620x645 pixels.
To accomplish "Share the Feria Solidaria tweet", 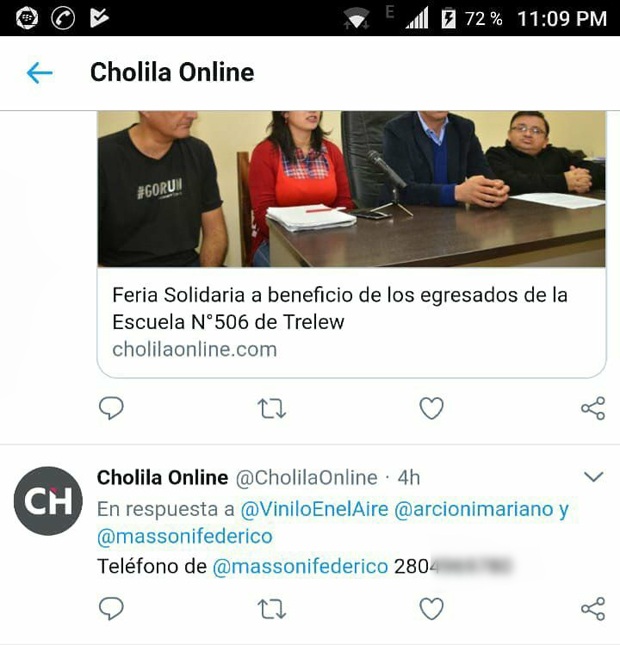I will pyautogui.click(x=592, y=408).
